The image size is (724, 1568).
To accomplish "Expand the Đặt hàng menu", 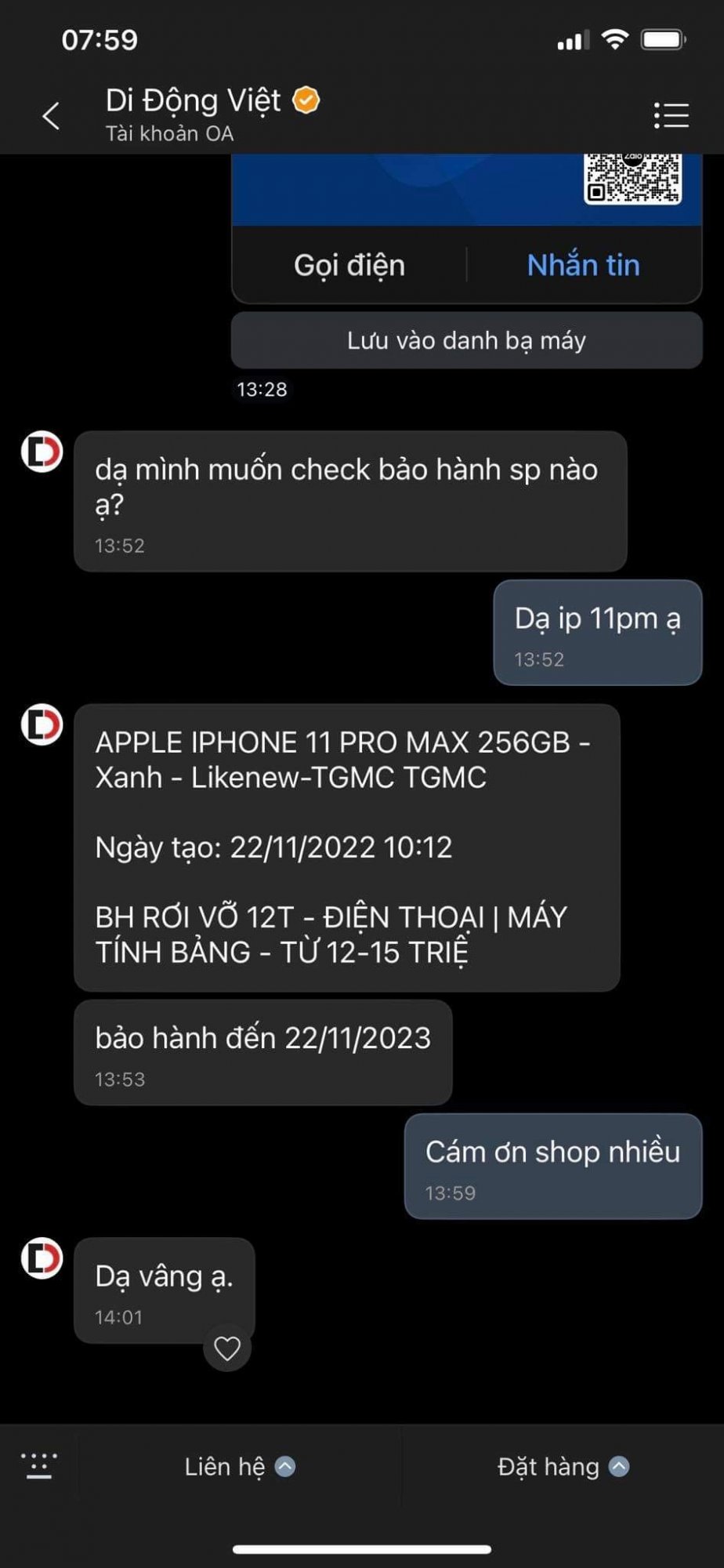I will (x=563, y=1466).
